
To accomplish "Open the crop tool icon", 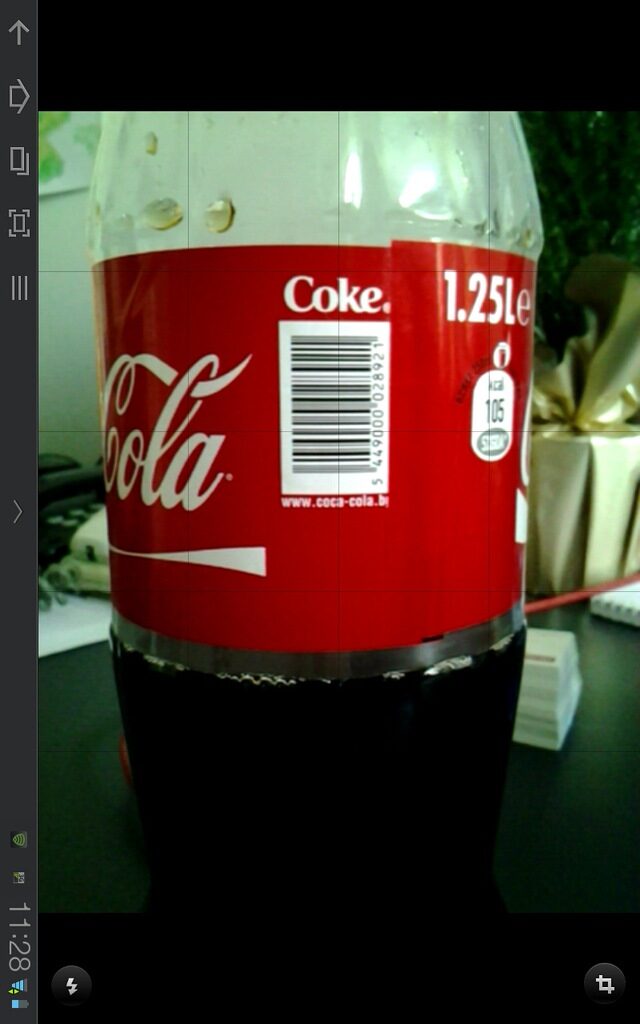I will [x=604, y=984].
